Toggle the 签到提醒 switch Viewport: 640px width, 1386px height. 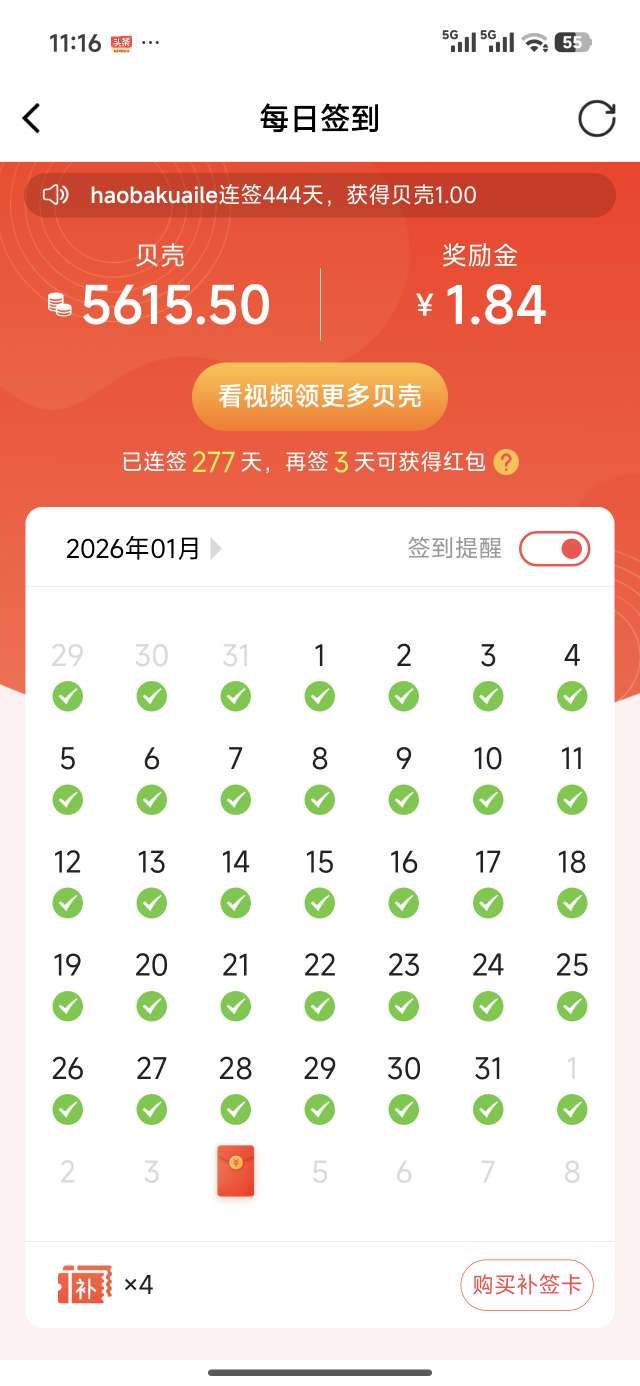554,548
